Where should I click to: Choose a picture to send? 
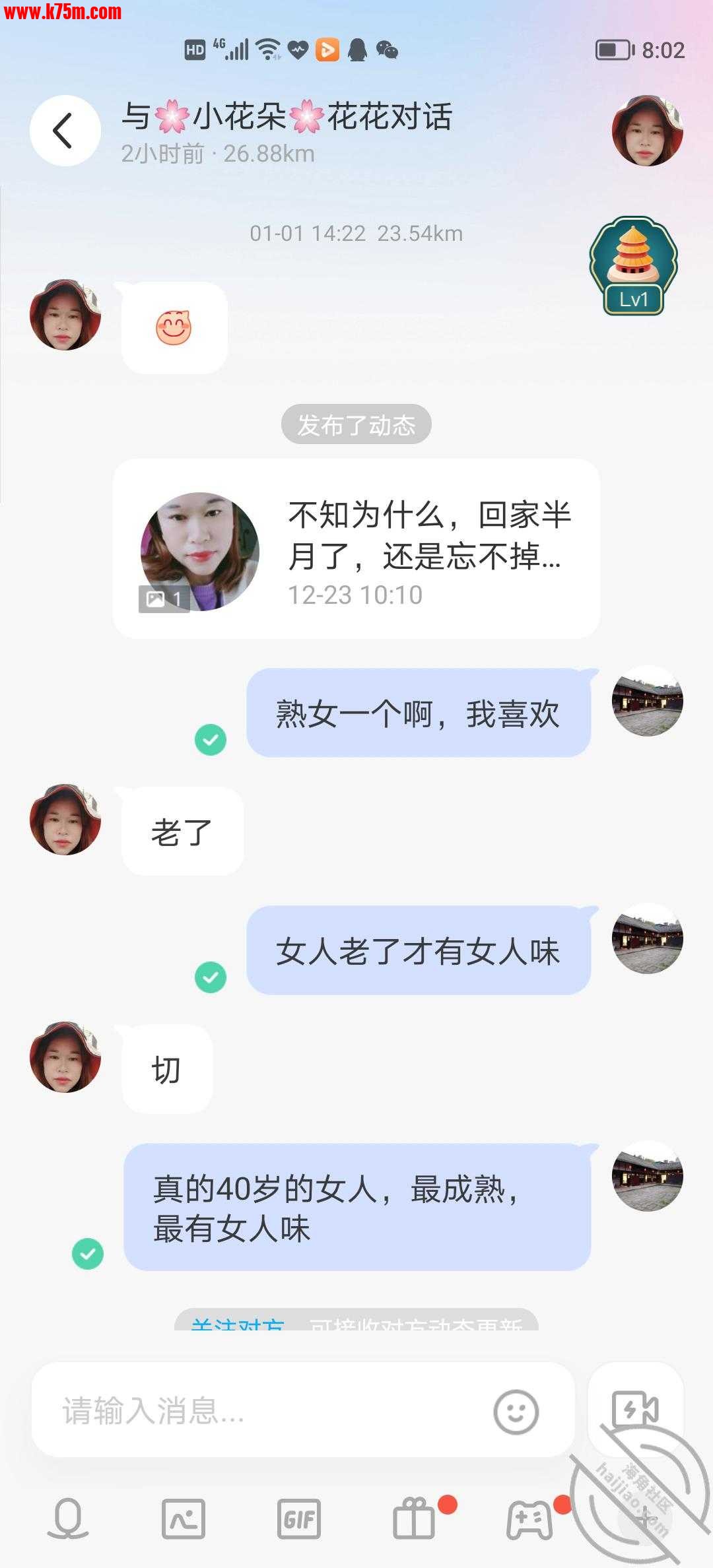[x=184, y=1519]
